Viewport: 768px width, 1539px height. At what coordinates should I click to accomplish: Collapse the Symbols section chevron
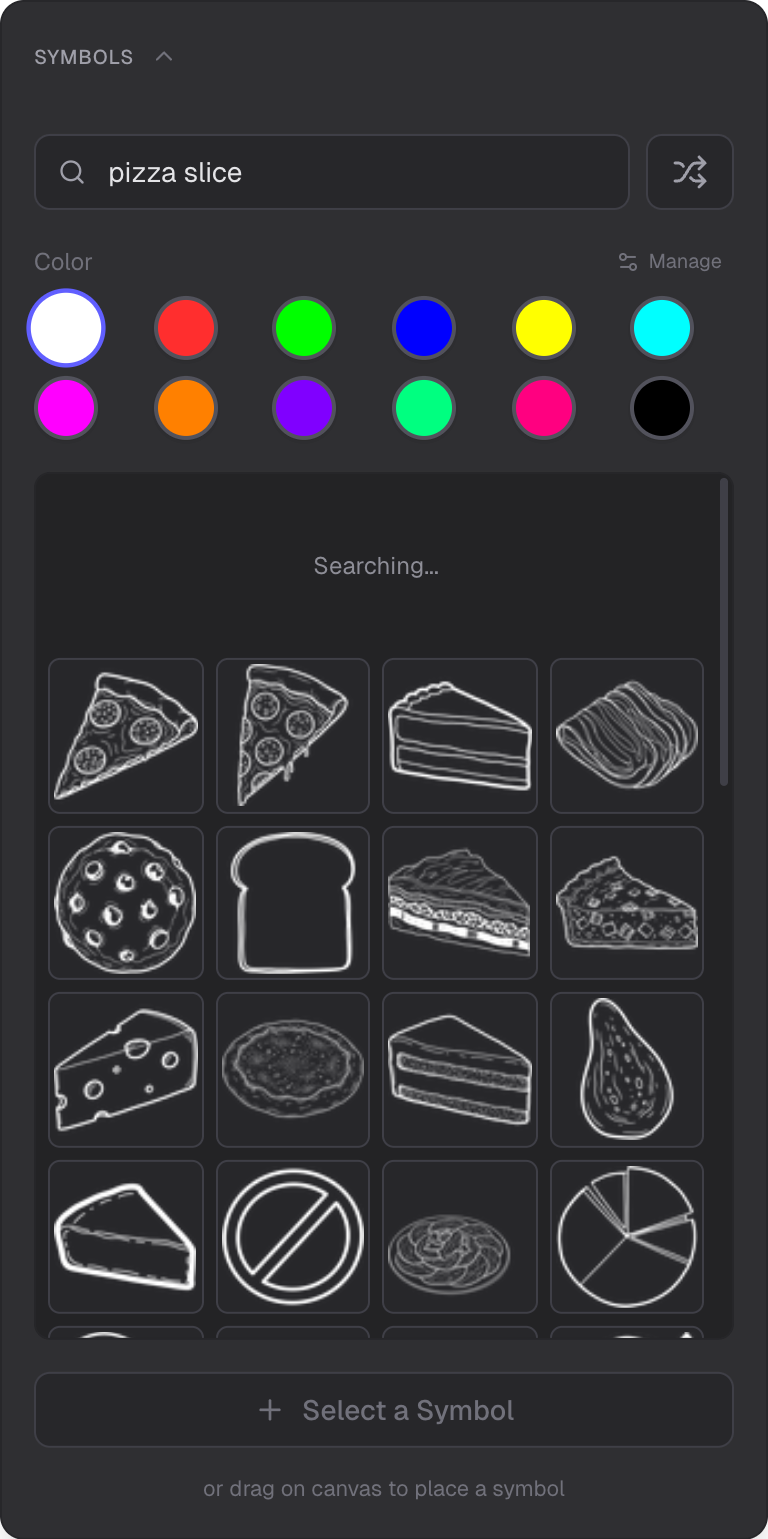point(164,57)
